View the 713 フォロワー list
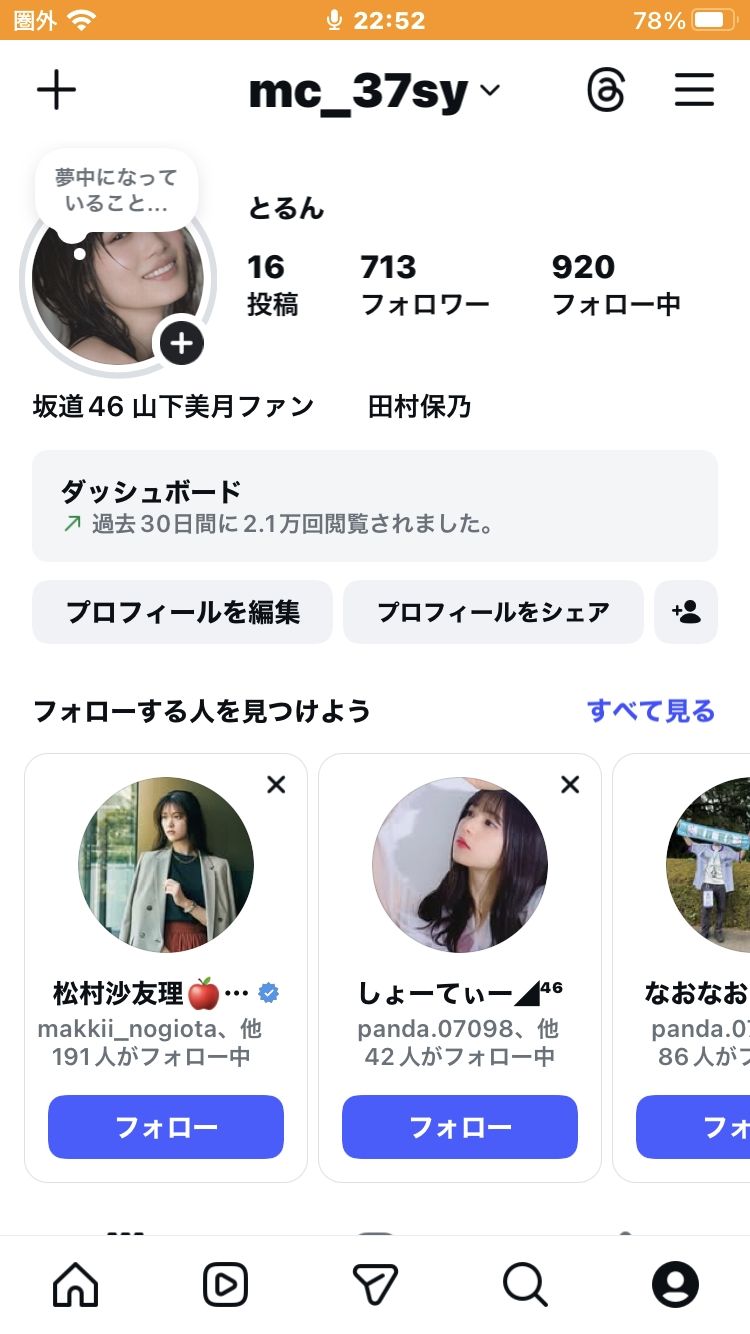 [x=425, y=284]
